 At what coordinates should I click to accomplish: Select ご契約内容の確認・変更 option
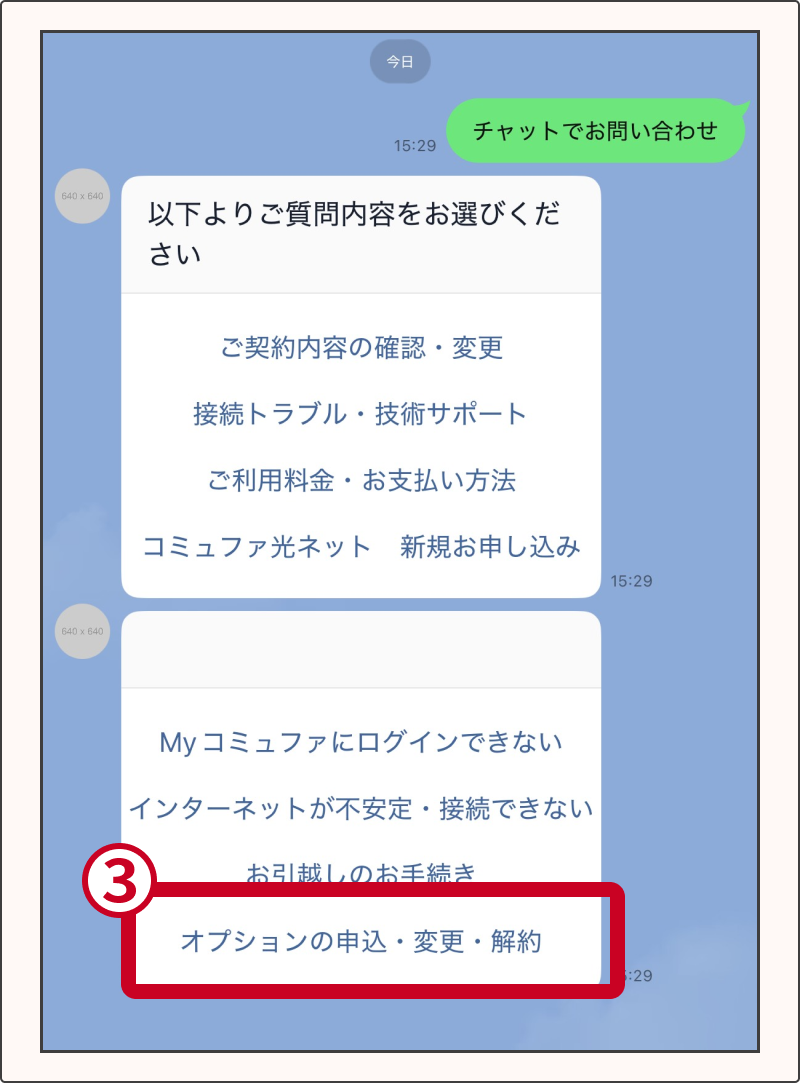pyautogui.click(x=361, y=348)
